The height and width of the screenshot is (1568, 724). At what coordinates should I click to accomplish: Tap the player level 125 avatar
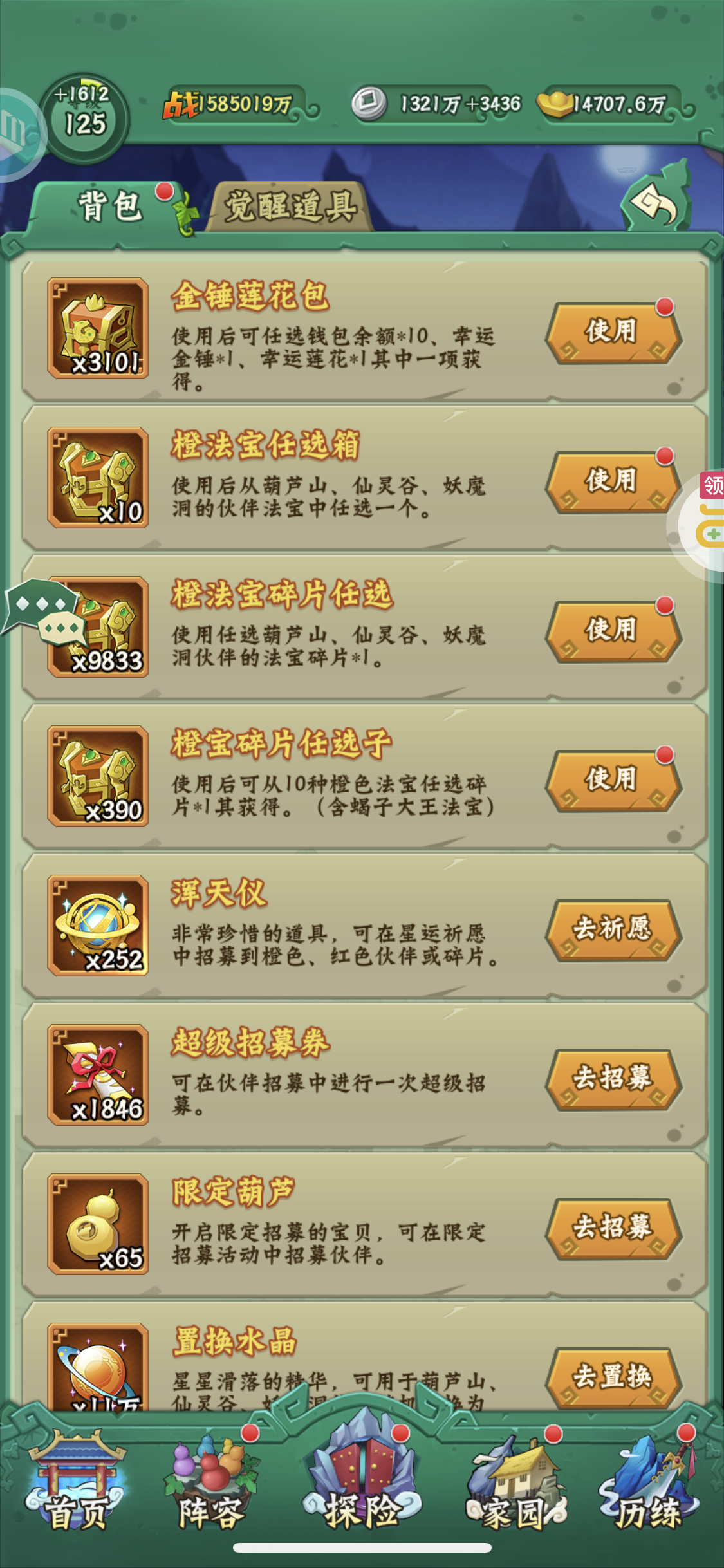click(x=84, y=118)
